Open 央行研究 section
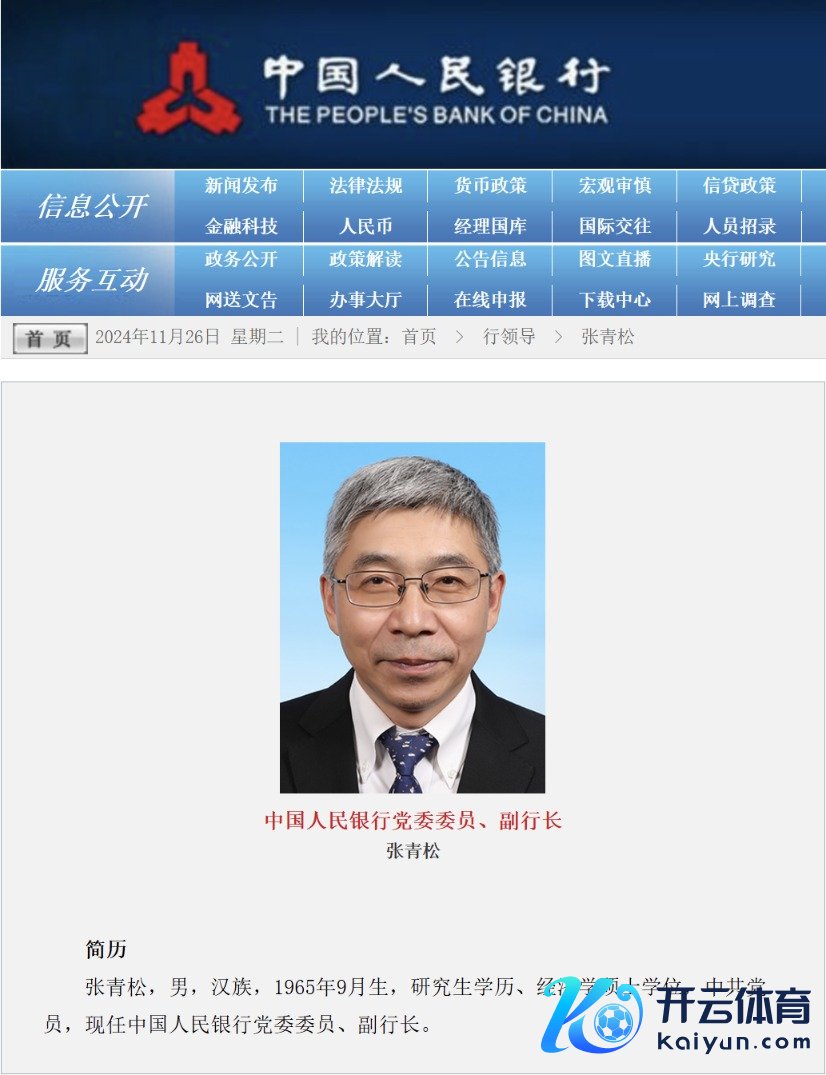The height and width of the screenshot is (1075, 826). 739,259
